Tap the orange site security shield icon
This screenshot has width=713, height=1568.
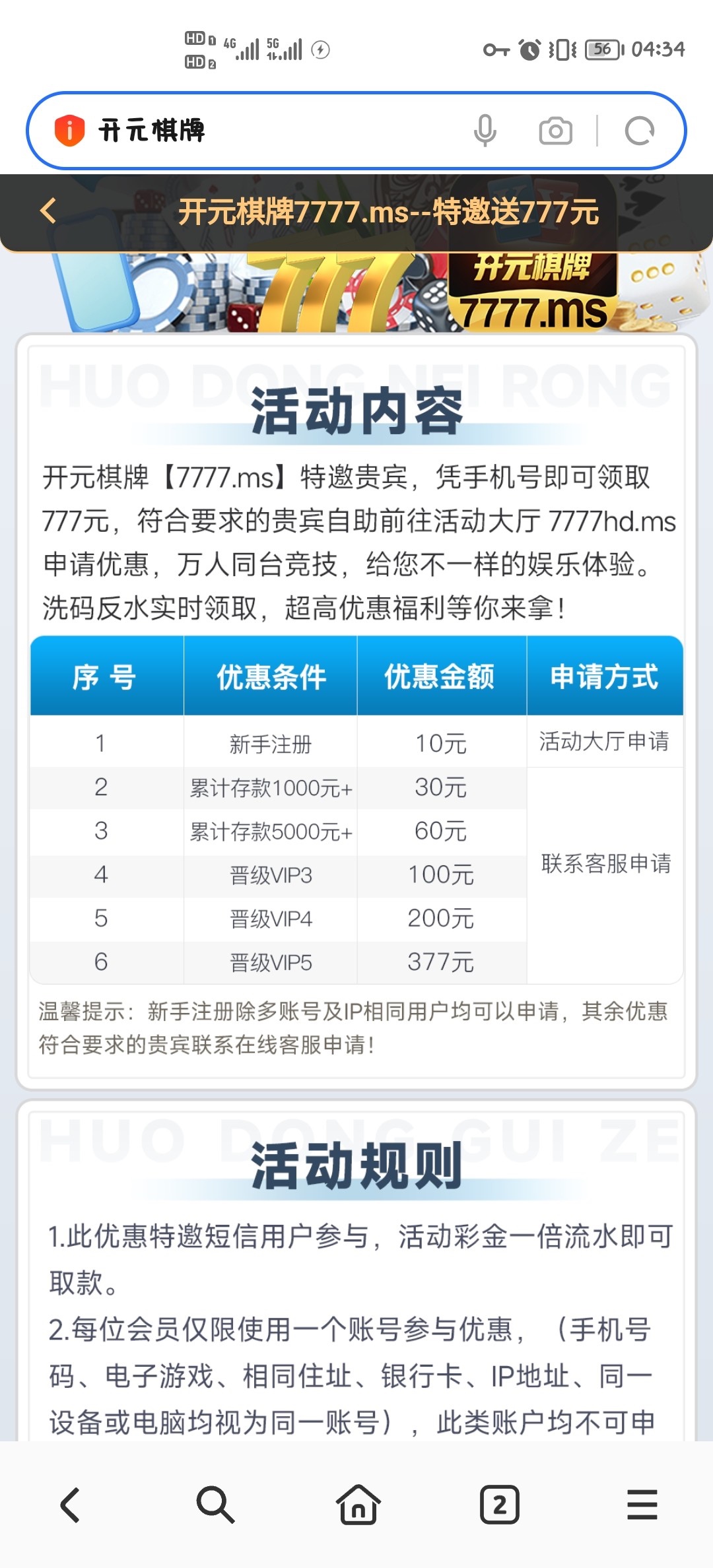pyautogui.click(x=69, y=130)
